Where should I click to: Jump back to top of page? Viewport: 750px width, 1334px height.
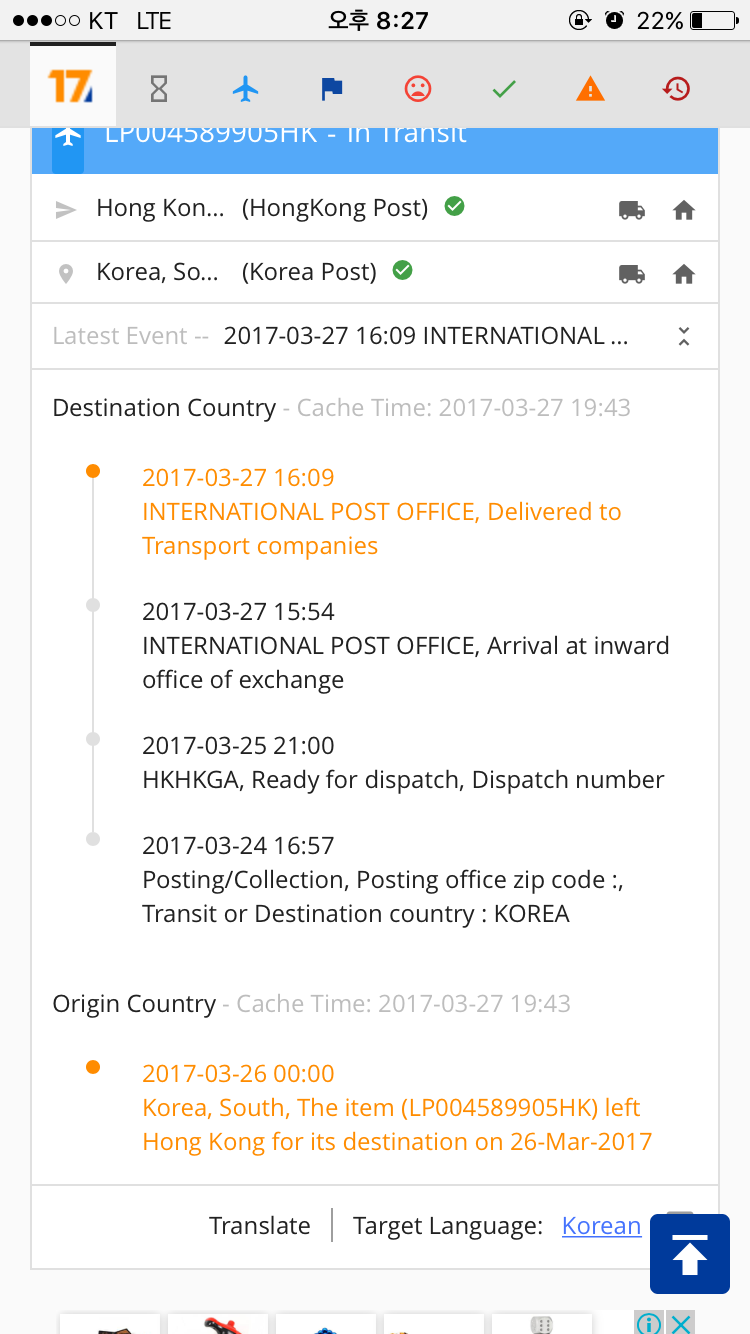point(690,1254)
